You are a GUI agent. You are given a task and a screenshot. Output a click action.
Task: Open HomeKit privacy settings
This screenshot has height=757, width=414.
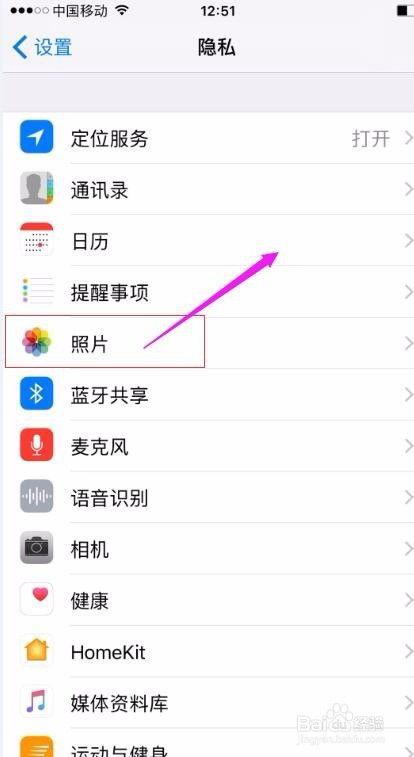pyautogui.click(x=208, y=652)
